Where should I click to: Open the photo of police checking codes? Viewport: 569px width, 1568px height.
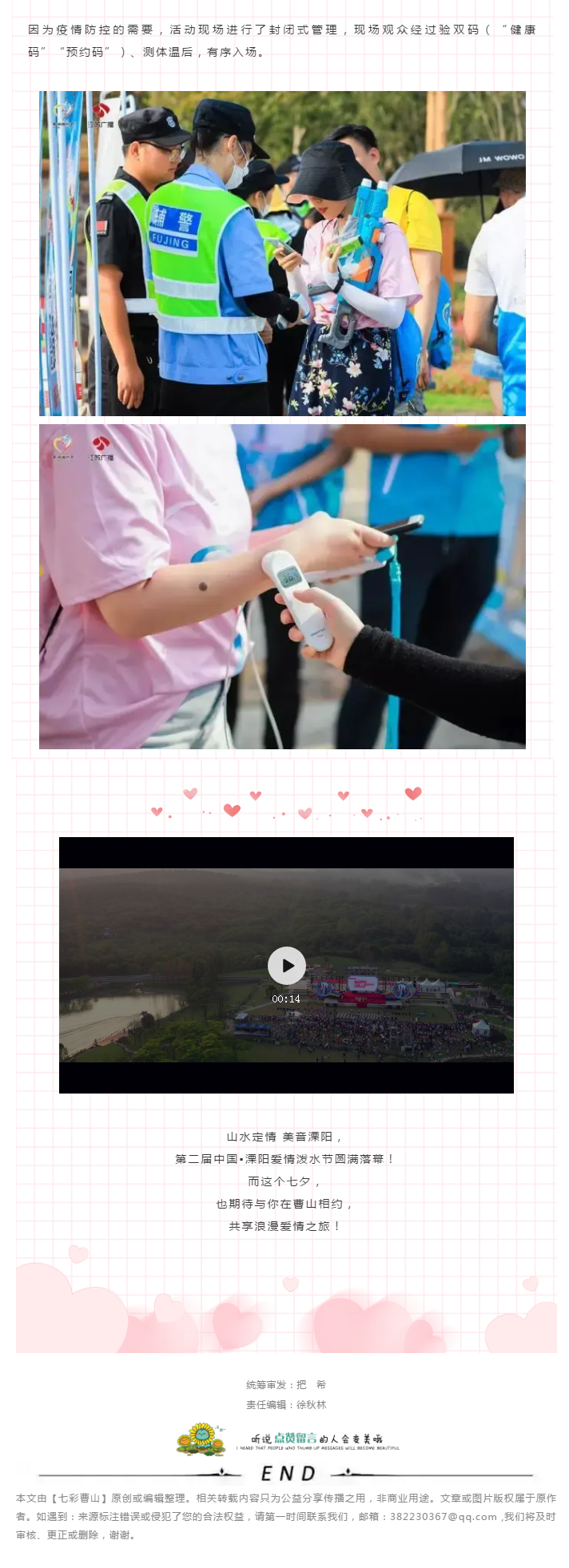click(x=282, y=253)
